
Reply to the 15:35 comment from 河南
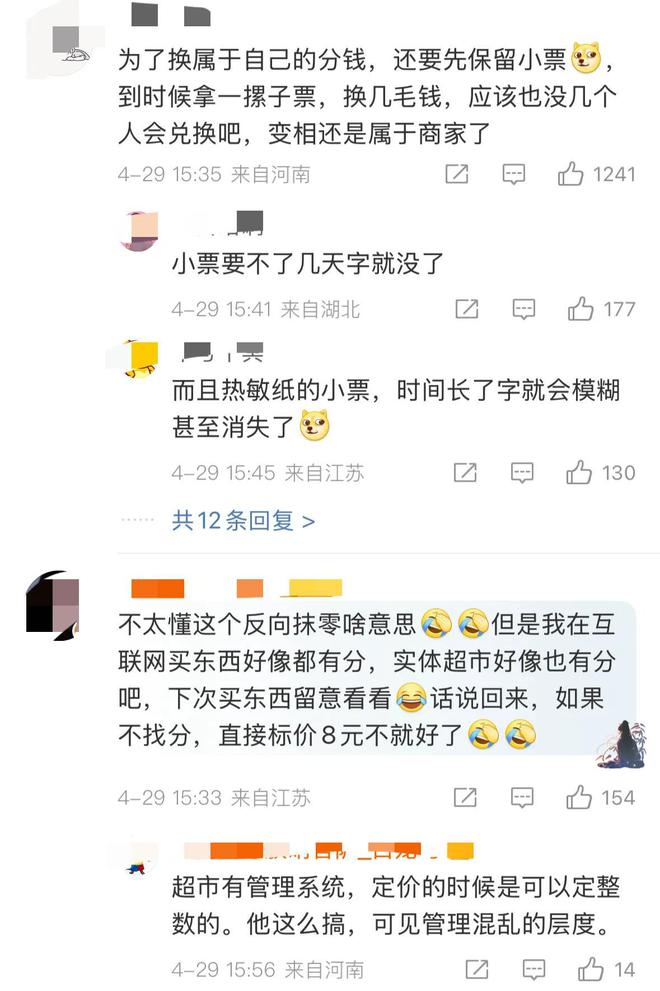point(513,174)
